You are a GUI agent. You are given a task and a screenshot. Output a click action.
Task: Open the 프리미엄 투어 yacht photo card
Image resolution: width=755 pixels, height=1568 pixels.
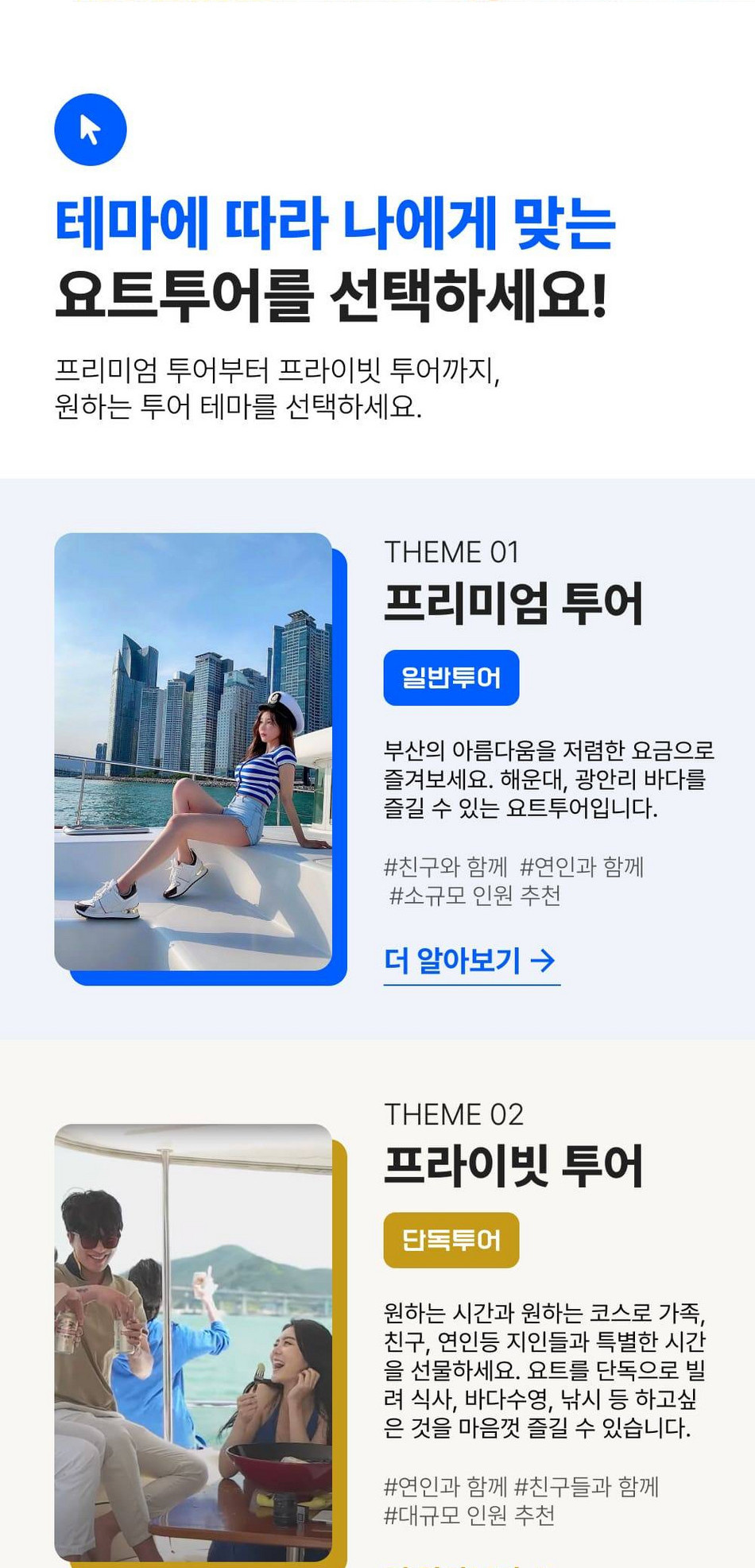click(193, 752)
